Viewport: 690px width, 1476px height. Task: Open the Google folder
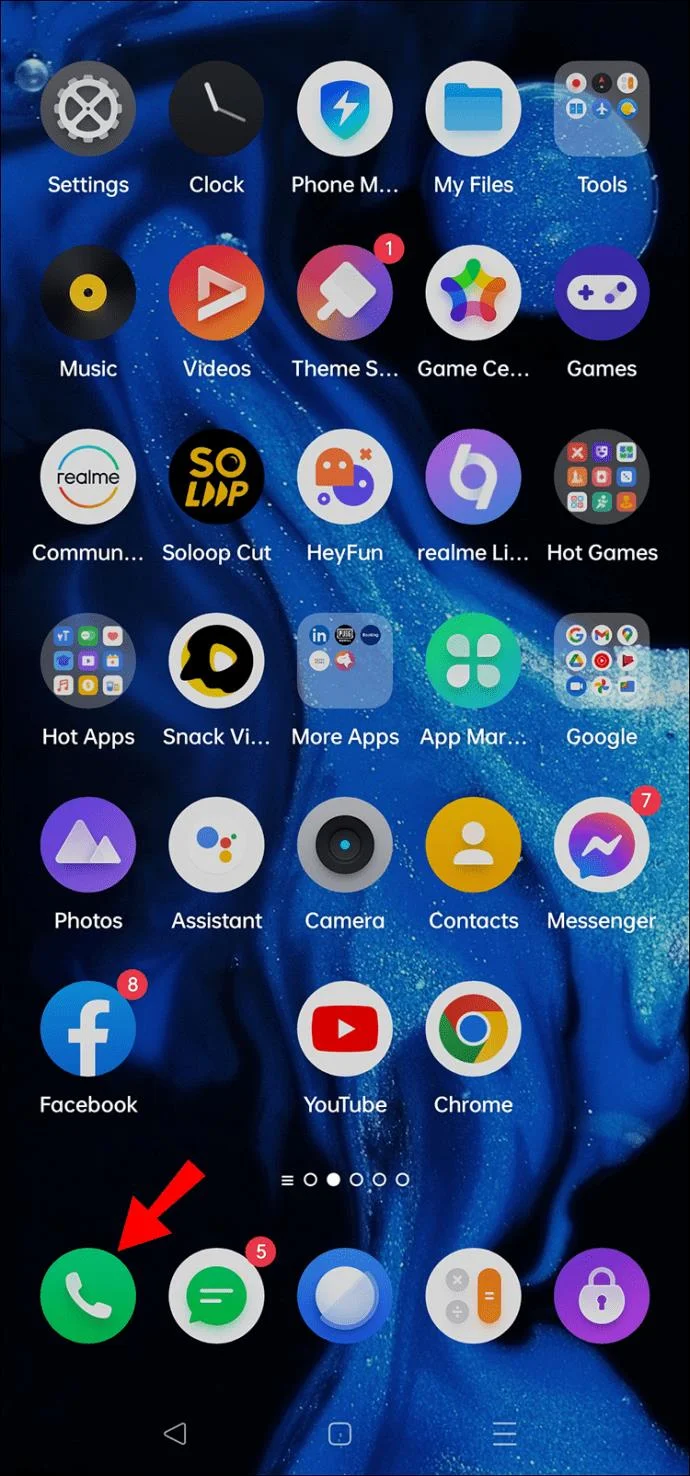601,661
